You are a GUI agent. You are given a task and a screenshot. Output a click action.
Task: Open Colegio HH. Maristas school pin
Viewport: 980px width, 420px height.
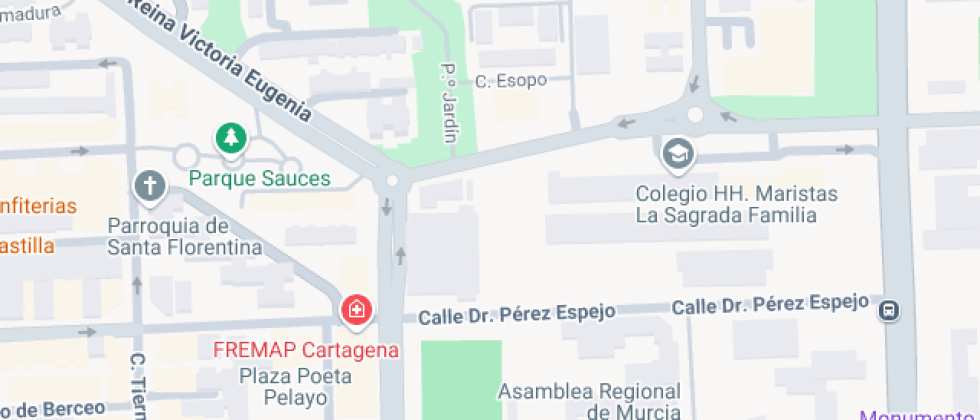coord(678,154)
